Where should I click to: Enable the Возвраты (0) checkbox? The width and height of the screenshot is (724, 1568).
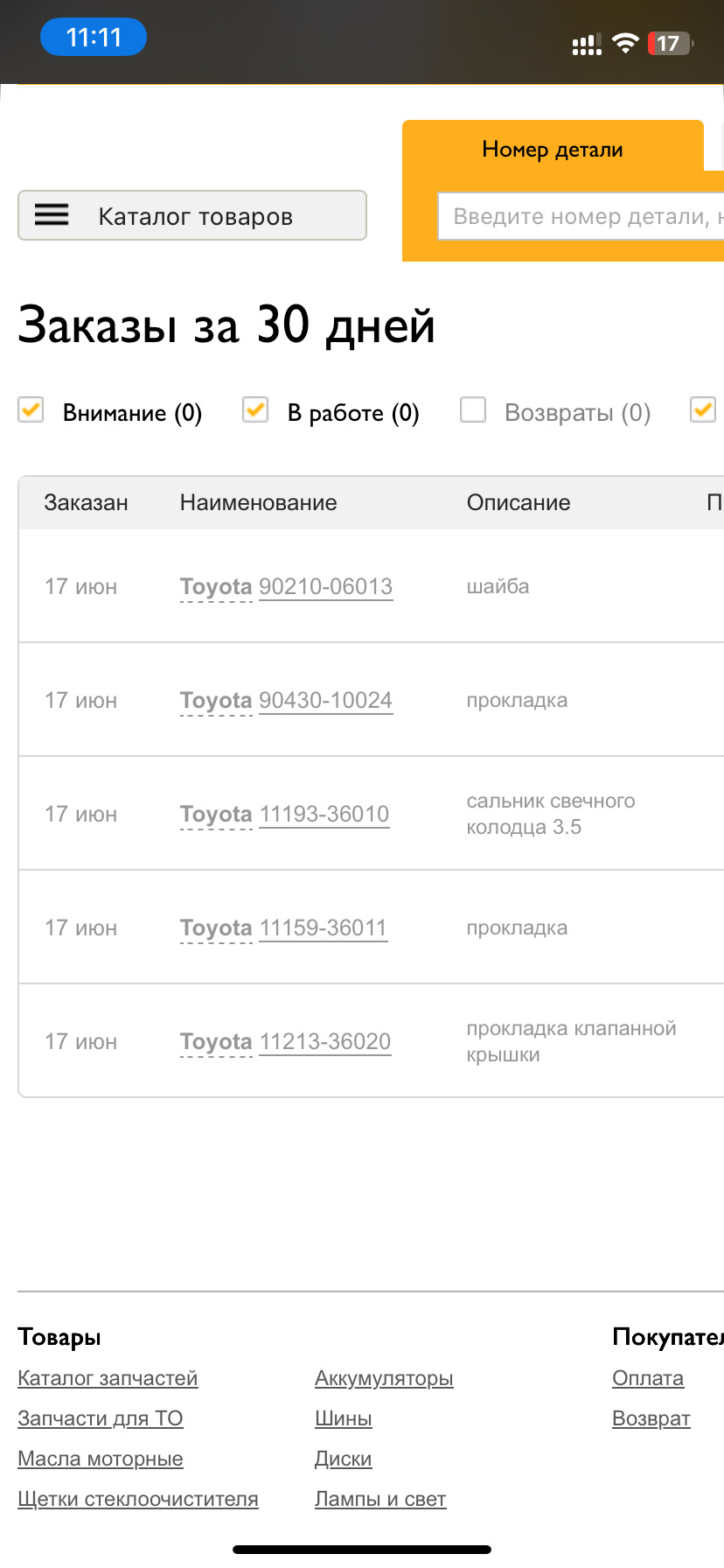click(x=473, y=409)
